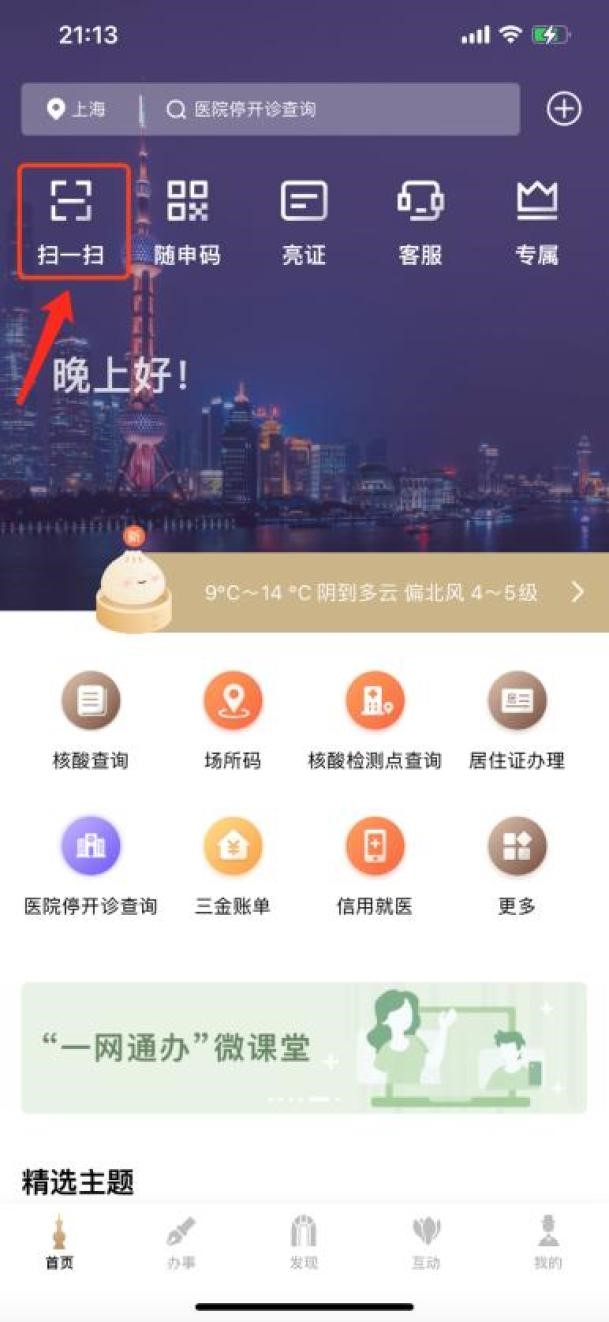Open 居住证办理
This screenshot has width=609, height=1322.
(517, 718)
